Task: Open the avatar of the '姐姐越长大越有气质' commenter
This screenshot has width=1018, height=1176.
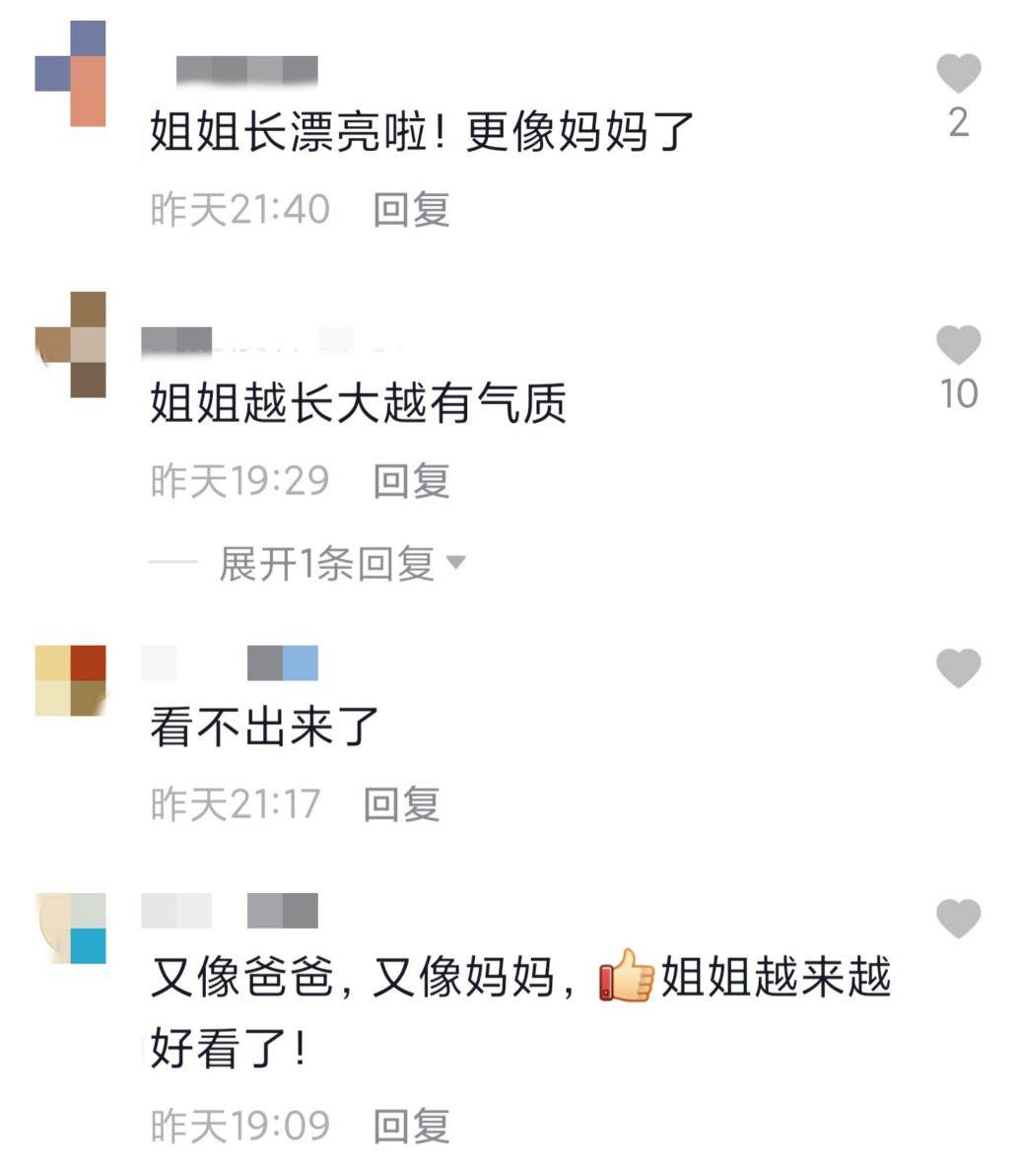Action: [71, 345]
